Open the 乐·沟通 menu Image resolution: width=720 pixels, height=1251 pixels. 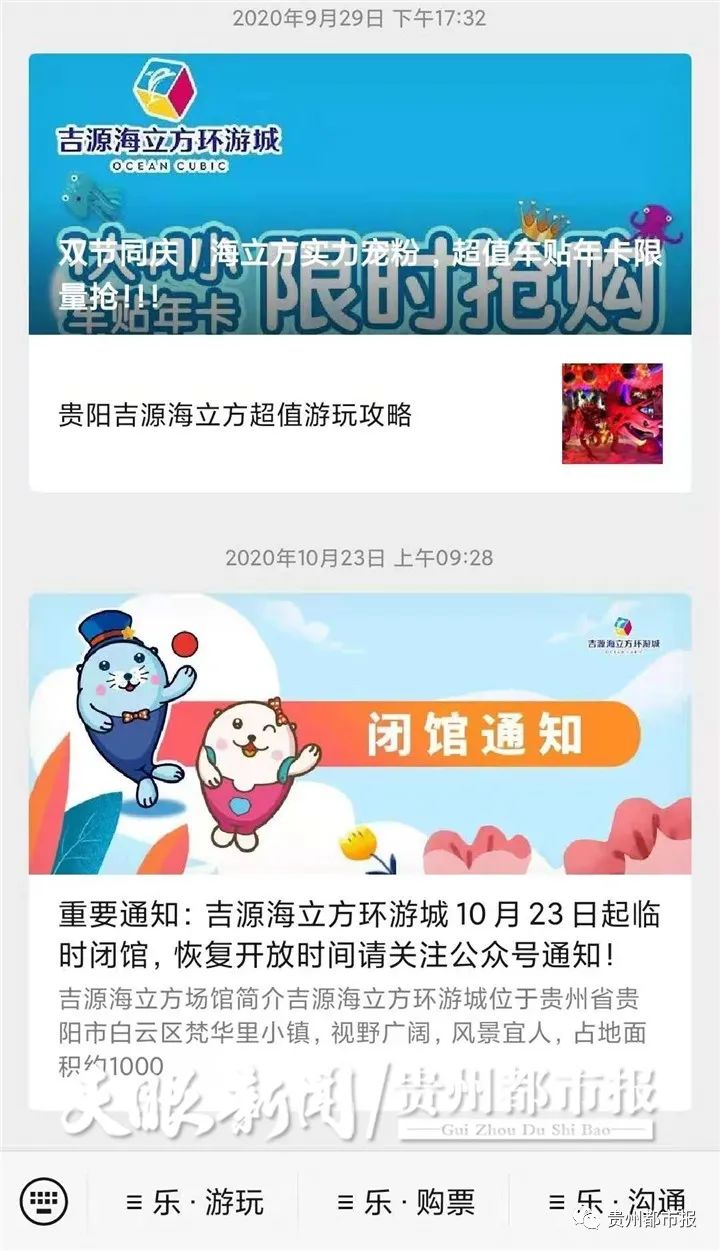tap(617, 1202)
